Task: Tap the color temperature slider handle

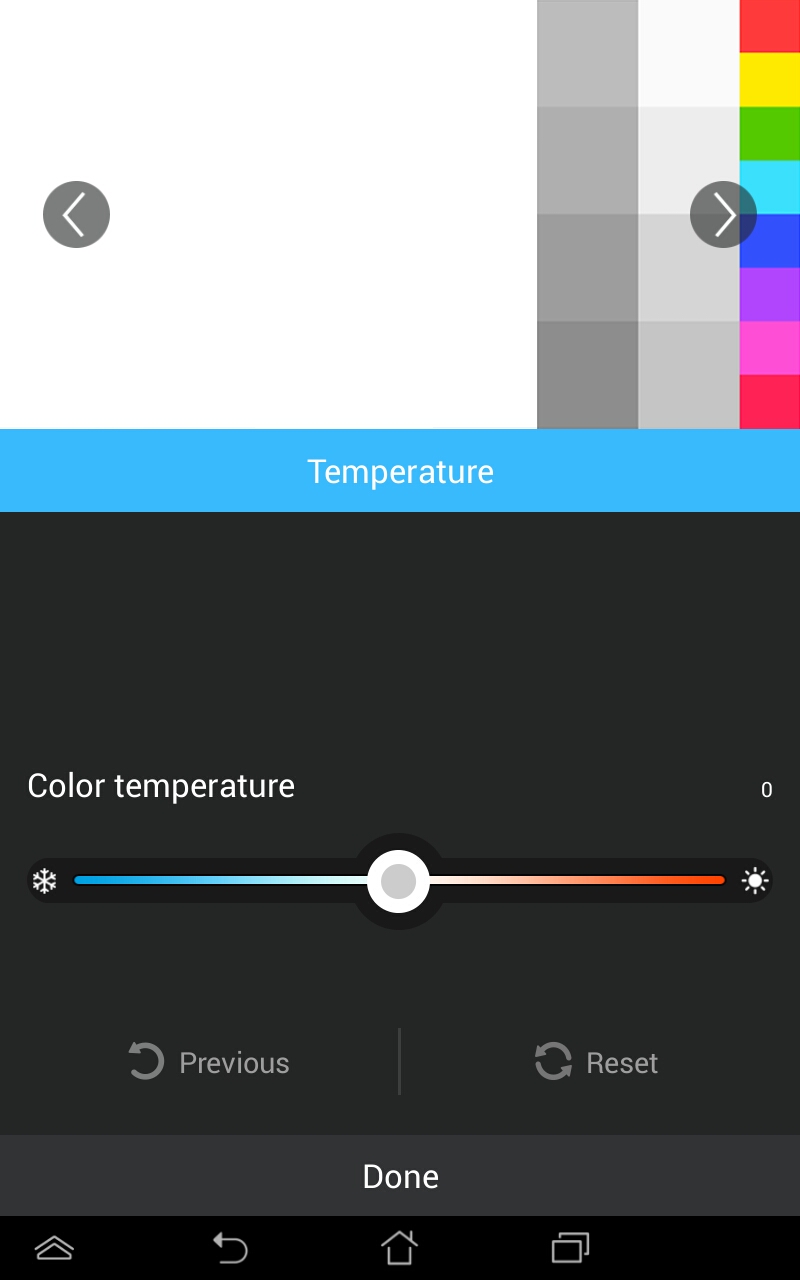Action: [x=398, y=881]
